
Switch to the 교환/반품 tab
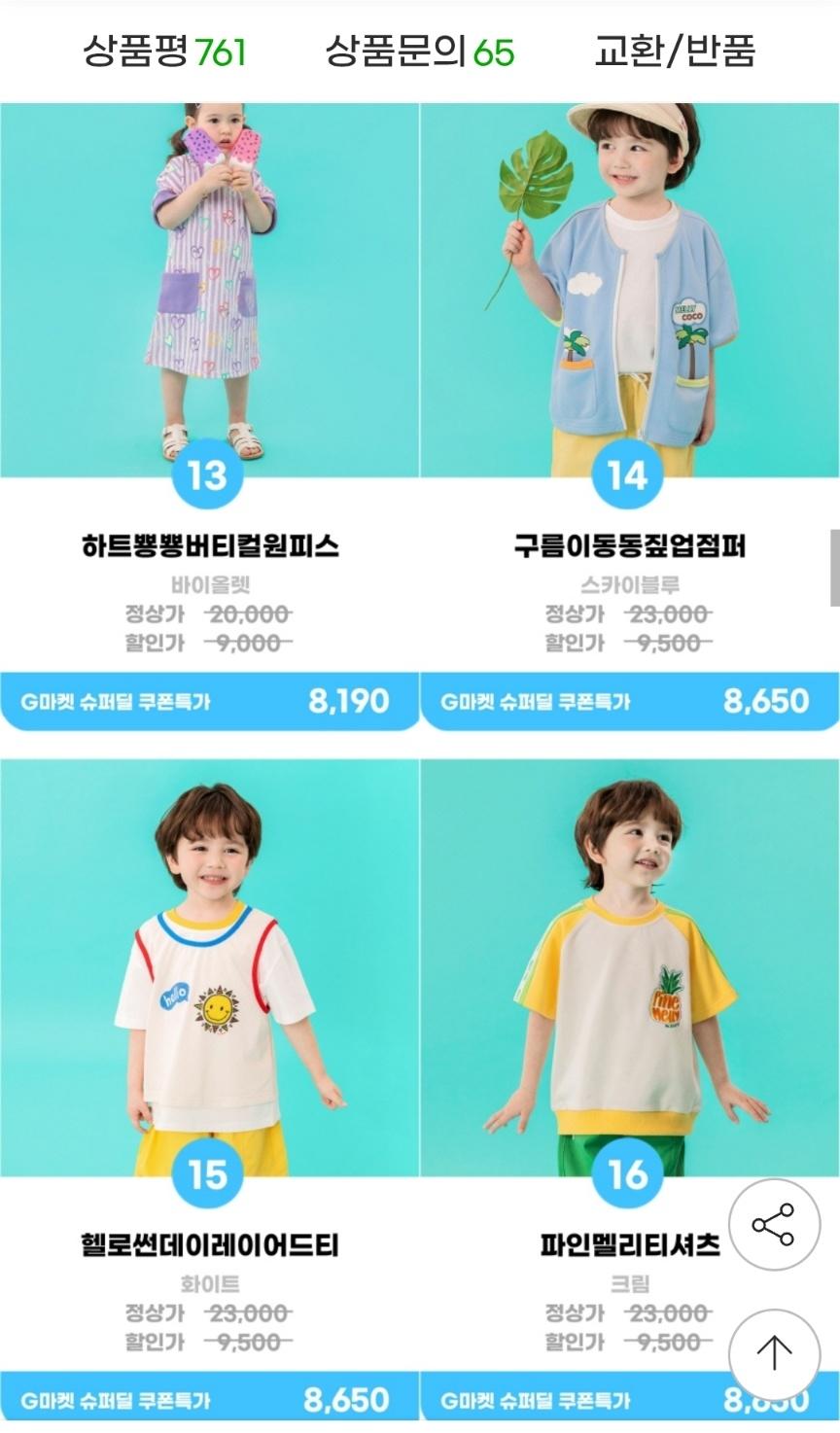point(675,51)
